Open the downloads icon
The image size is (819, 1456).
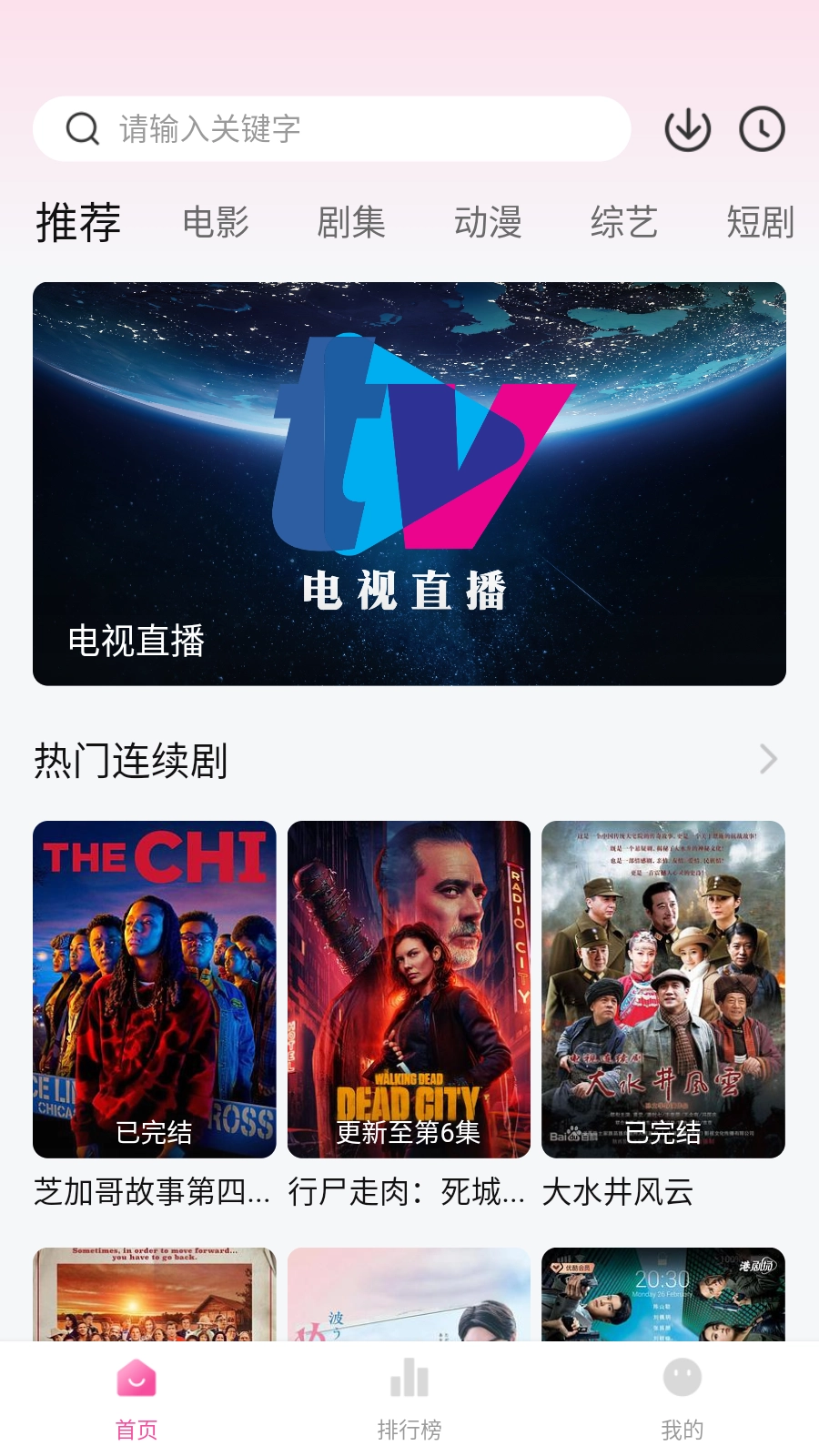tap(687, 129)
